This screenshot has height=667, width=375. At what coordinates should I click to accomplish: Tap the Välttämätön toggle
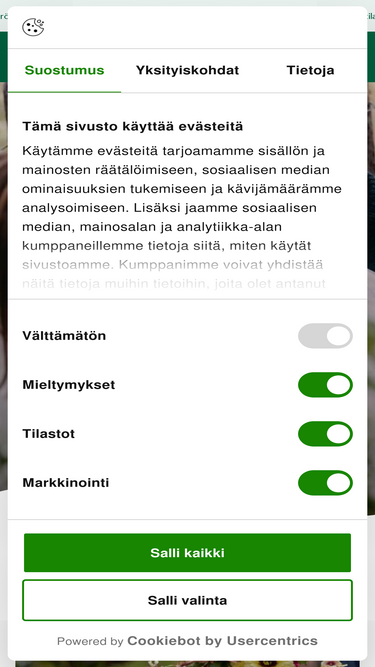pos(325,336)
